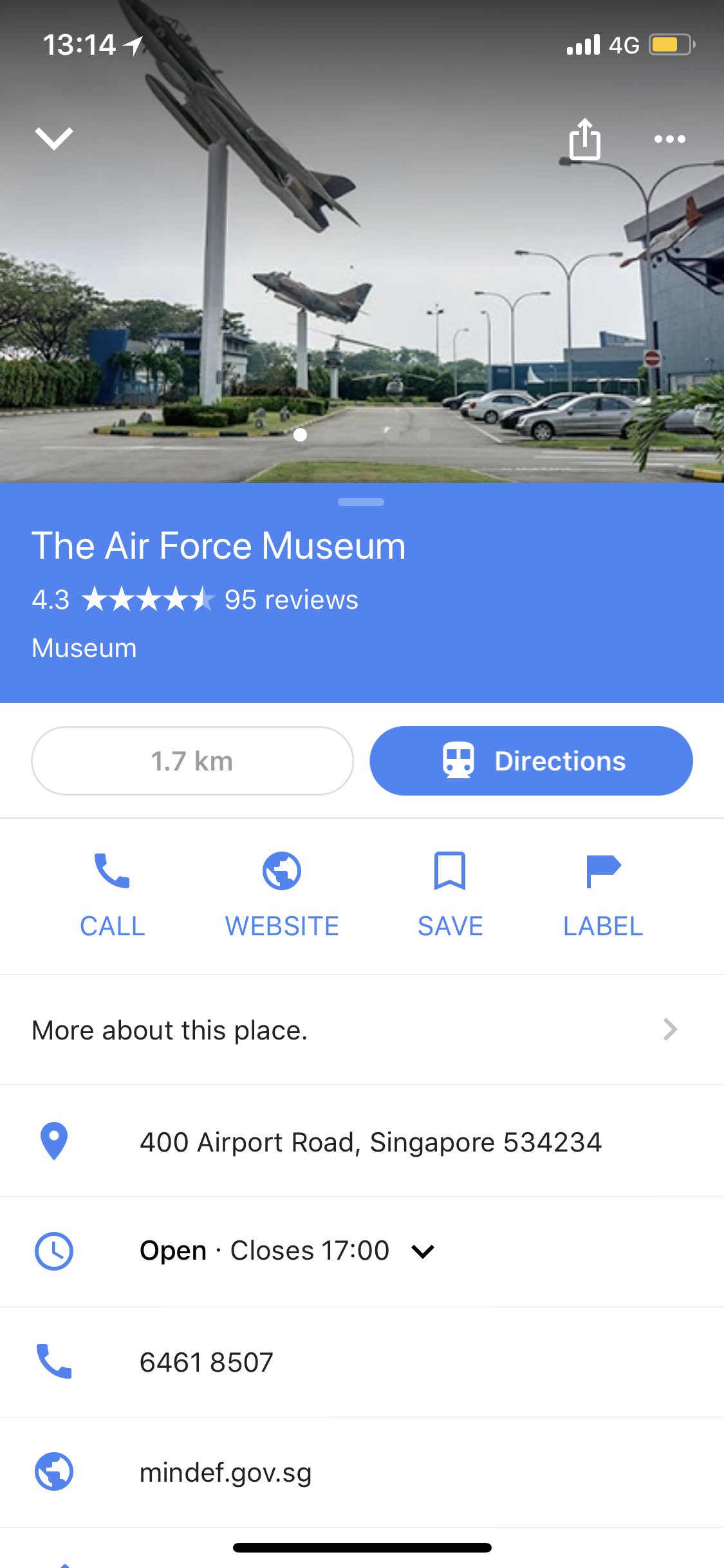Visit mindef.gov.sg website link
This screenshot has height=1568, width=724.
tap(225, 1473)
